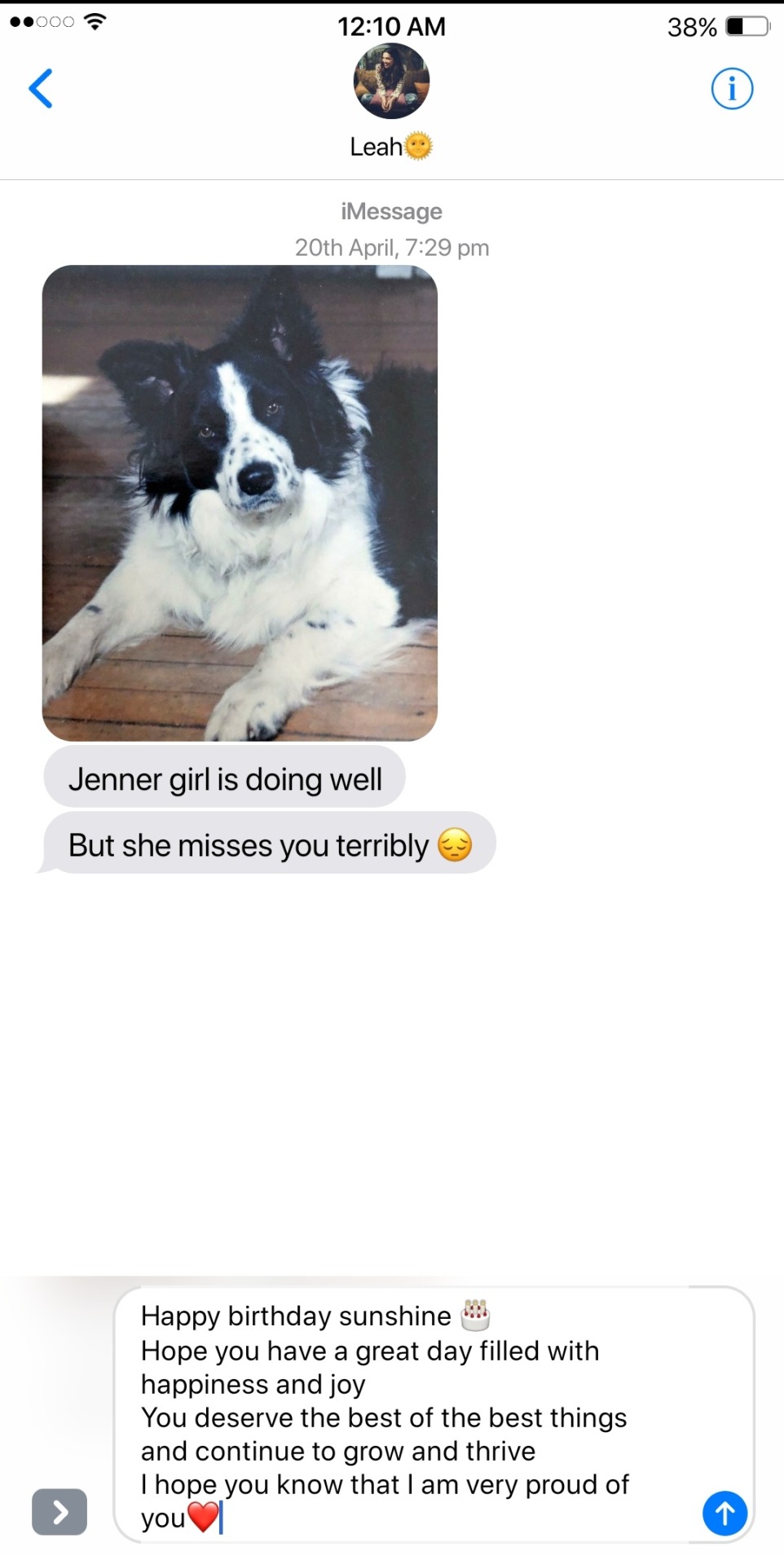Open Leah's contact avatar
Viewport: 784px width, 1565px height.
pos(391,82)
